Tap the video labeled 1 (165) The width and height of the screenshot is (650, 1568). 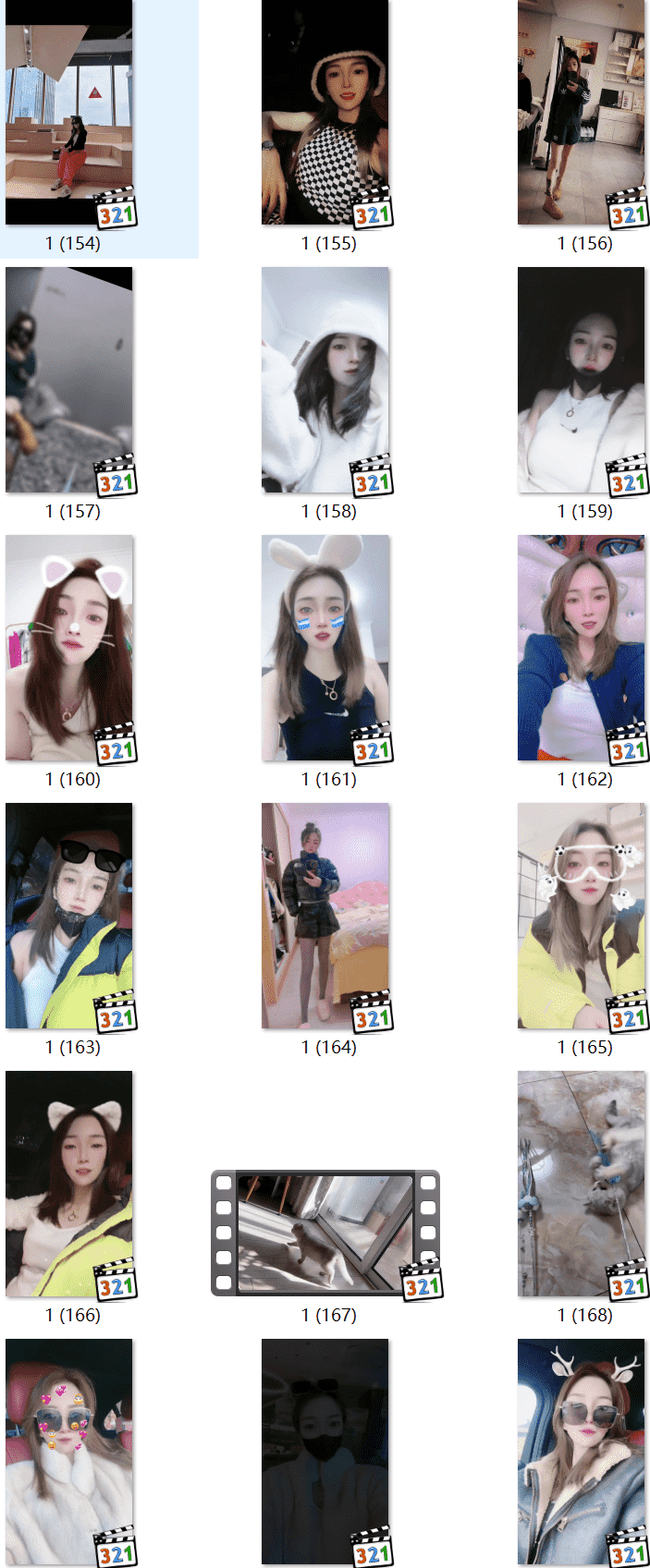pos(582,916)
